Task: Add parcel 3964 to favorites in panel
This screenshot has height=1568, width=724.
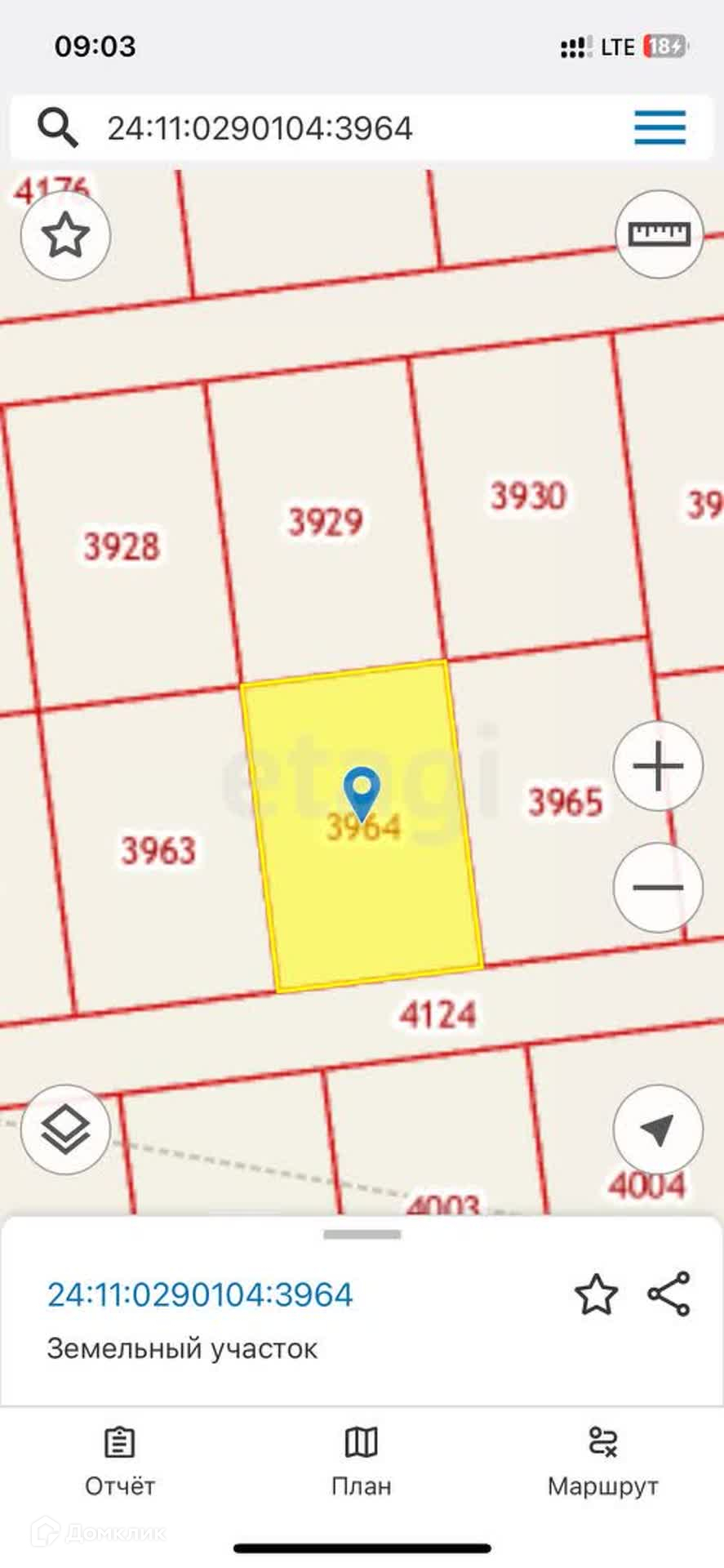Action: click(x=596, y=1294)
